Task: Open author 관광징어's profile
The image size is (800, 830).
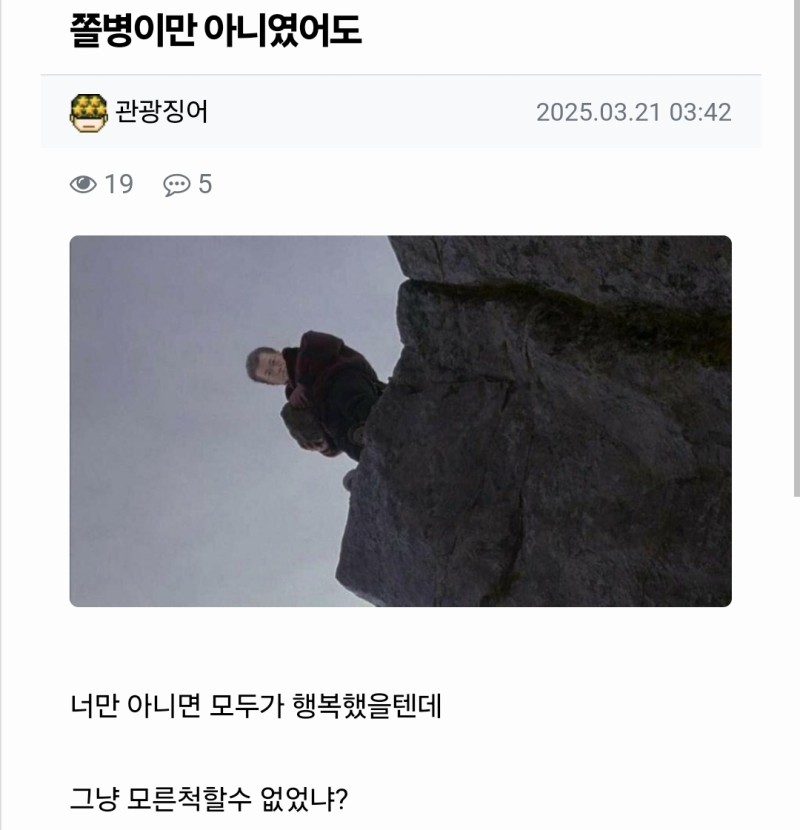Action: (161, 111)
